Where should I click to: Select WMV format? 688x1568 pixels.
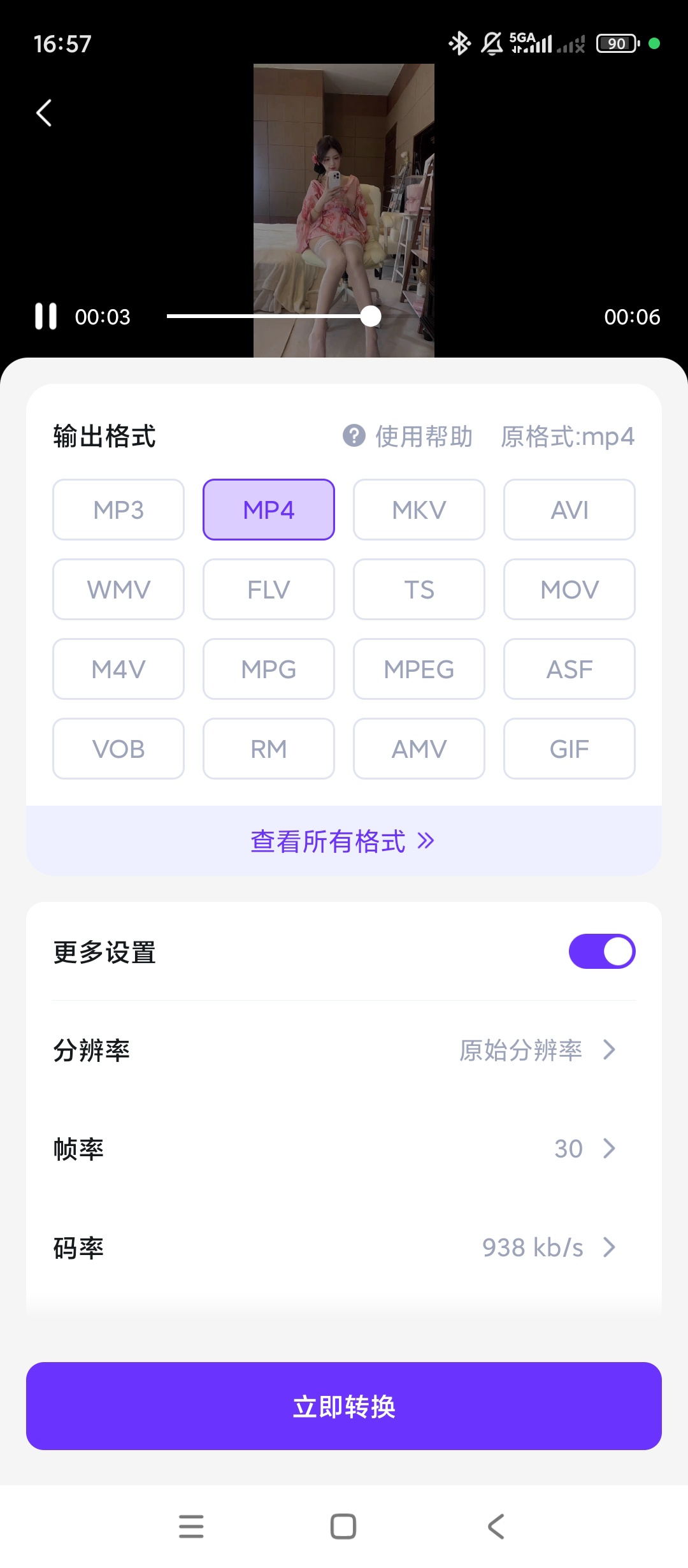(118, 590)
